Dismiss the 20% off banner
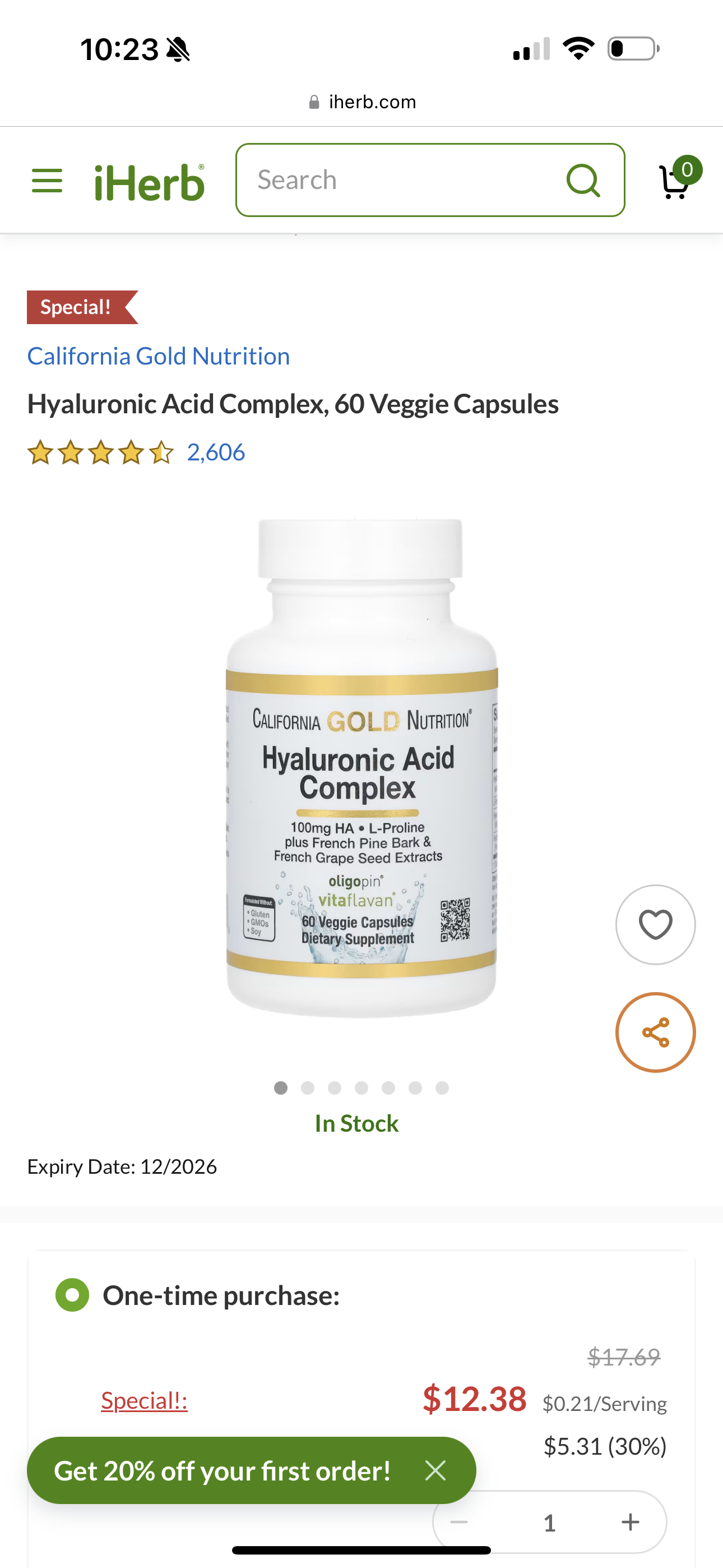Image resolution: width=723 pixels, height=1568 pixels. (435, 1470)
